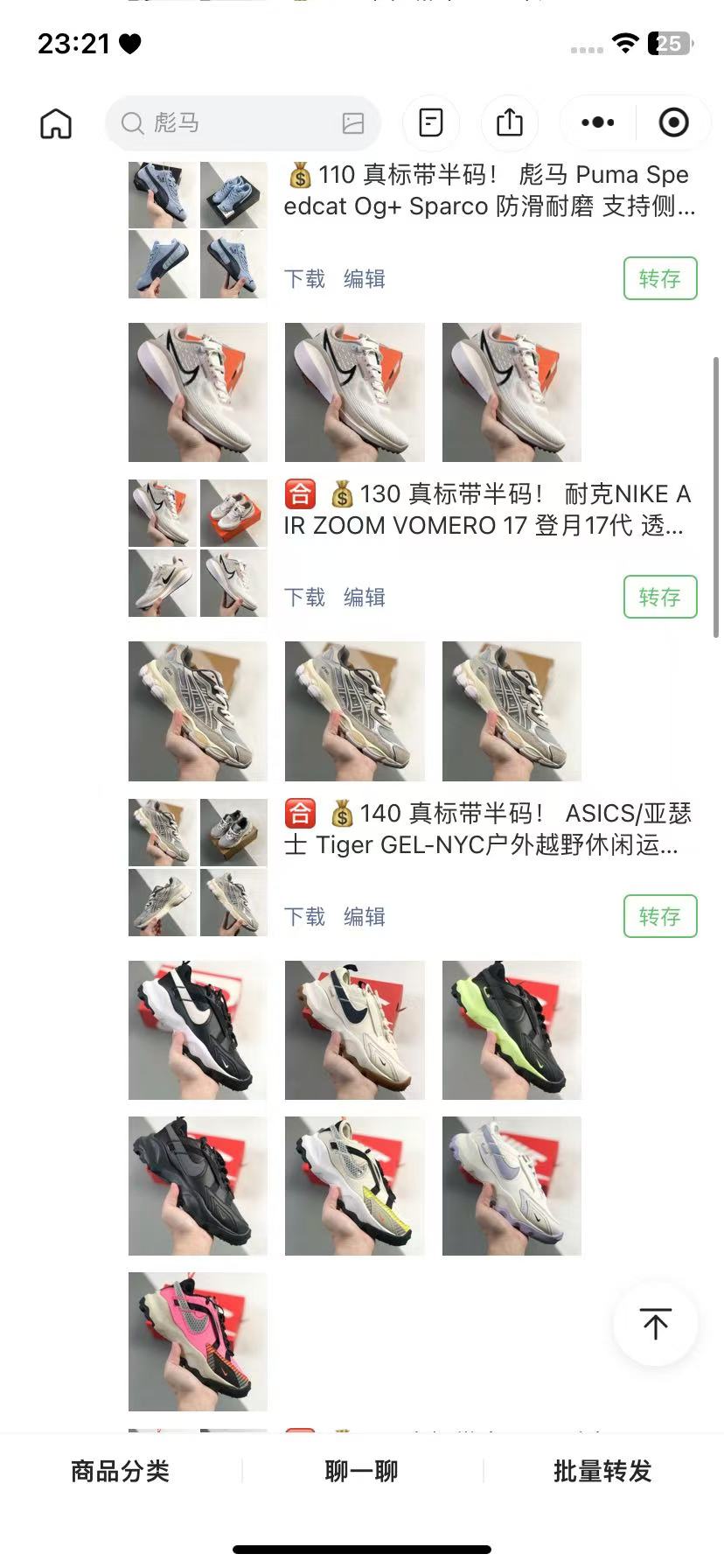Tap 转存 for the Puma Speedcat item
Screen dimensions: 724x1568
[660, 278]
